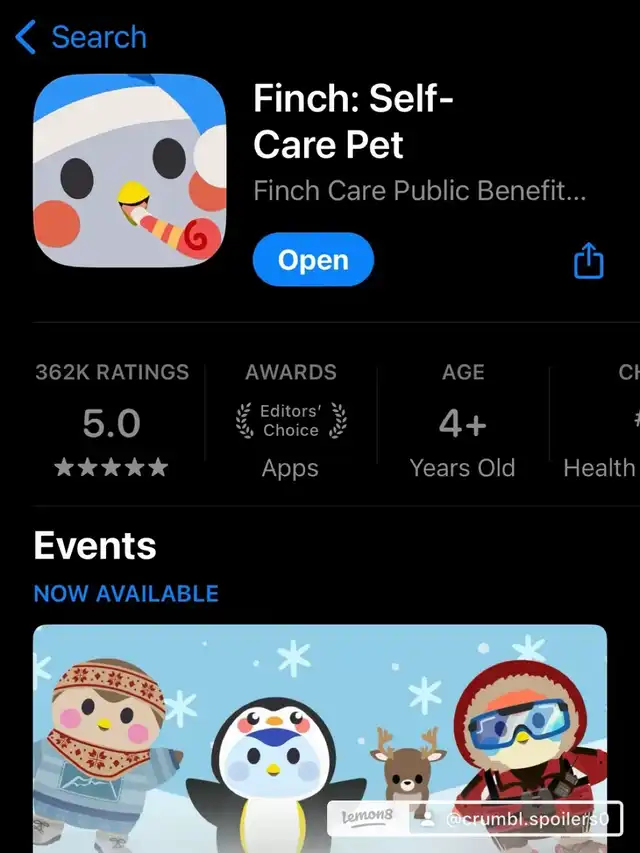View the 362K ratings and reviews

112,422
